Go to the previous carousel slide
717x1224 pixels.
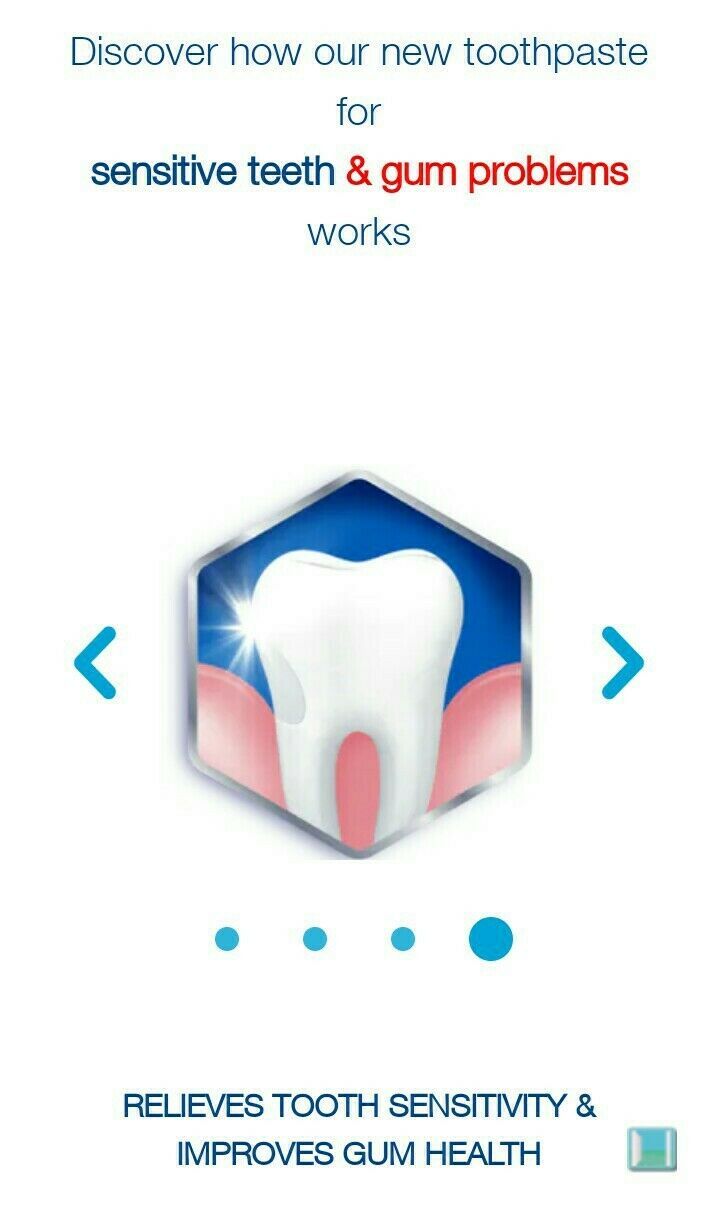tap(95, 662)
